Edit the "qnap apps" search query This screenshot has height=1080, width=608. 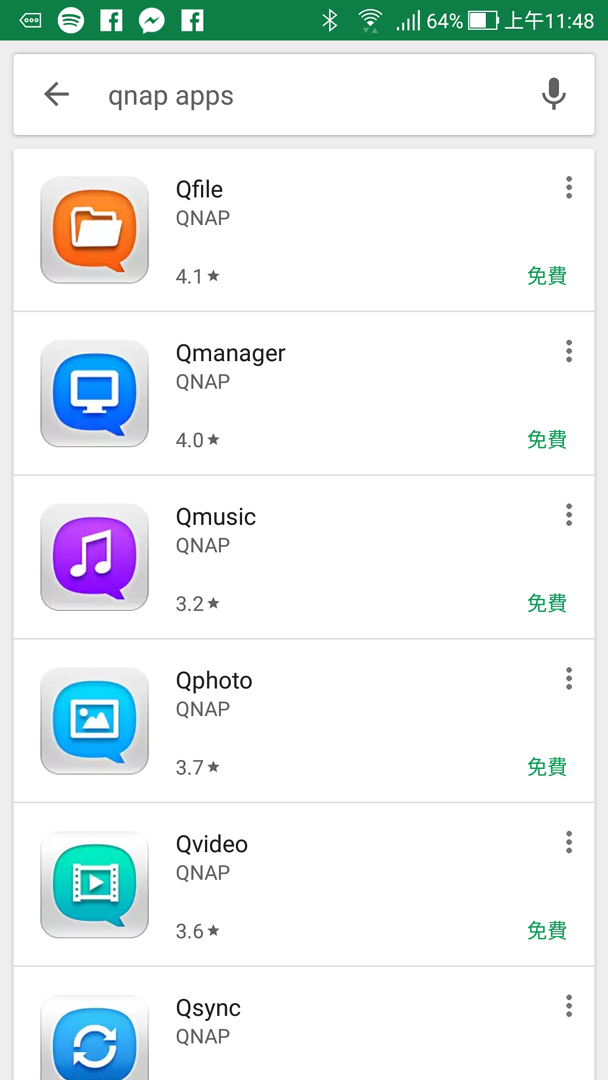[300, 96]
